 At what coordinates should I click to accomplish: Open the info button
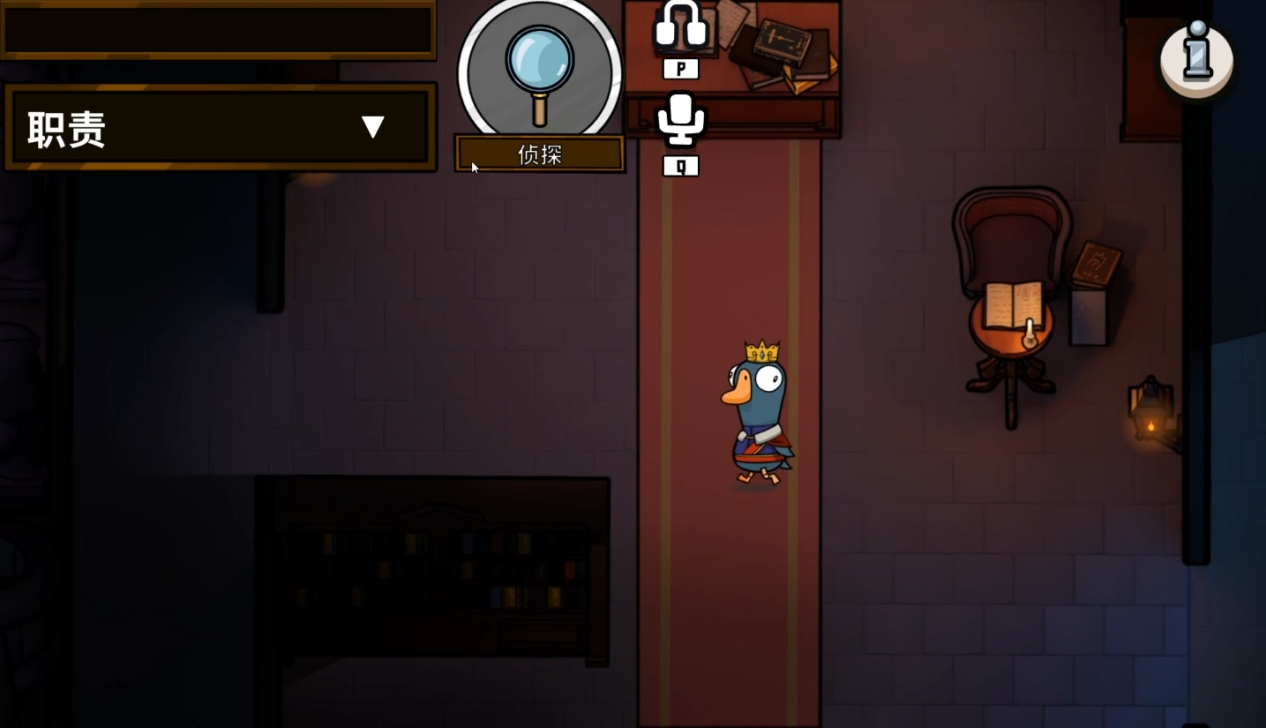pyautogui.click(x=1197, y=58)
